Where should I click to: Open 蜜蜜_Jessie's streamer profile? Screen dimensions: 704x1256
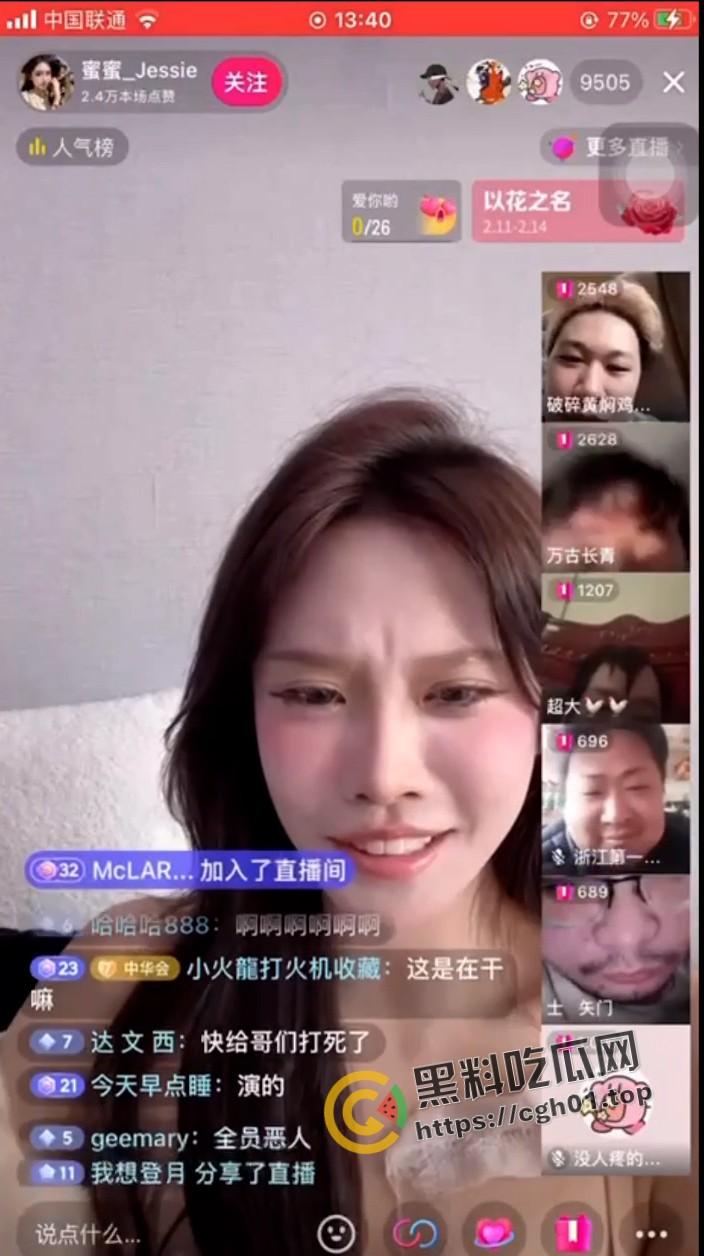coord(47,82)
